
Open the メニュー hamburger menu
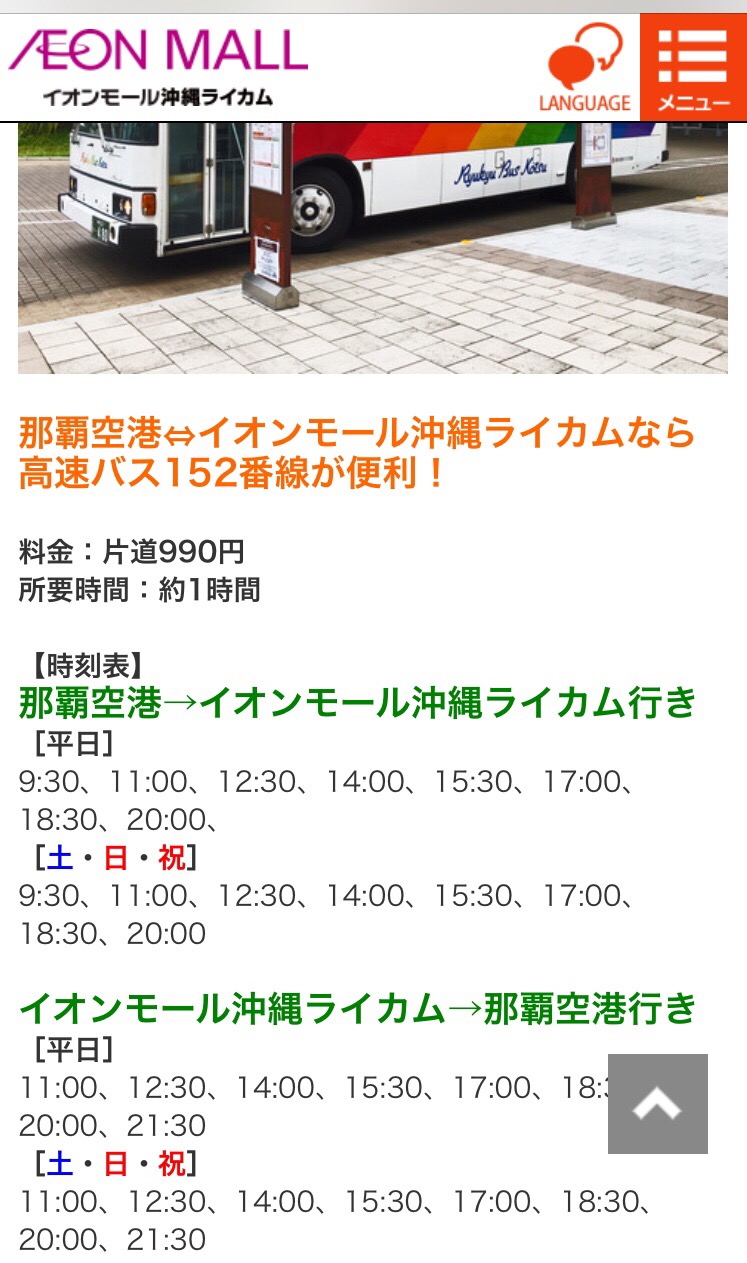pyautogui.click(x=693, y=68)
